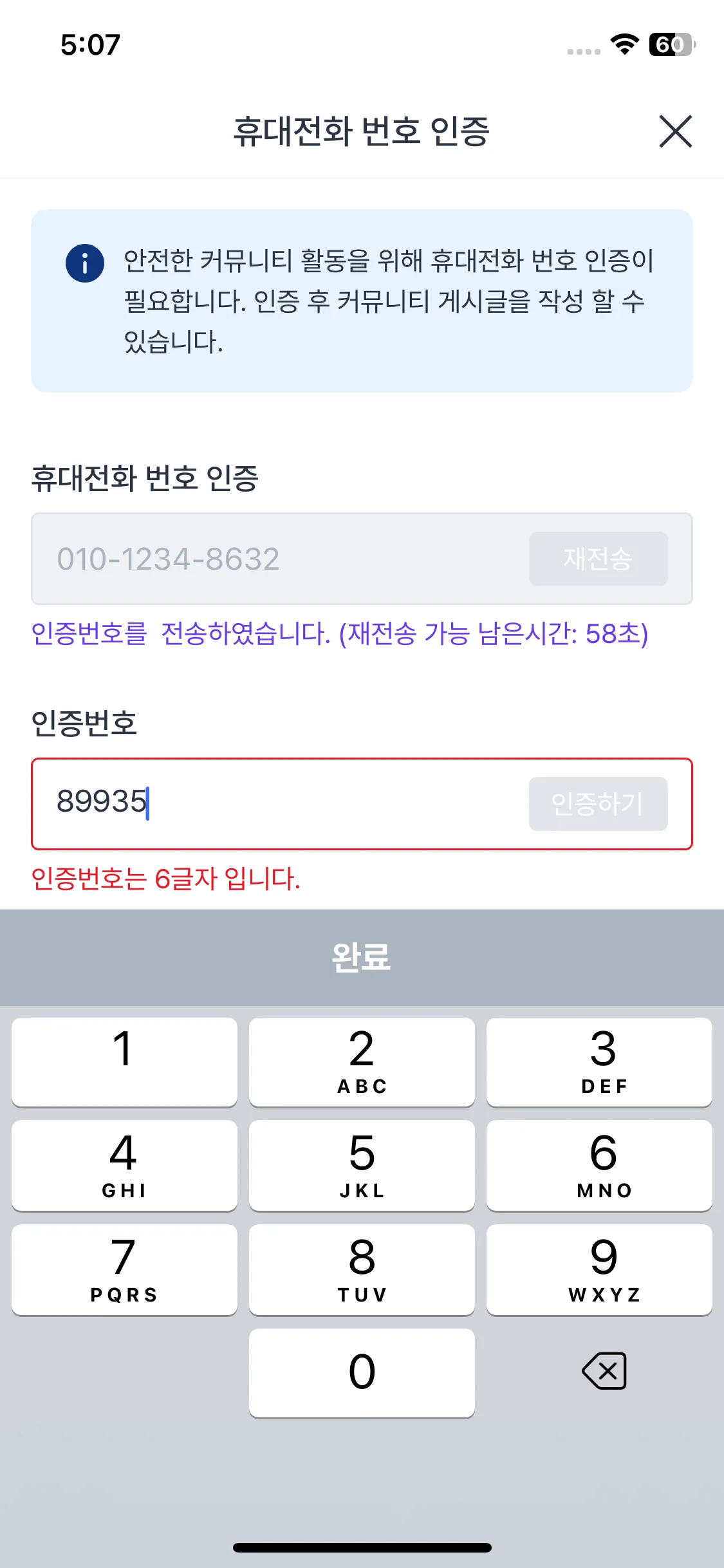Tap the 인증하기 verify button
The height and width of the screenshot is (1568, 724).
click(x=598, y=804)
